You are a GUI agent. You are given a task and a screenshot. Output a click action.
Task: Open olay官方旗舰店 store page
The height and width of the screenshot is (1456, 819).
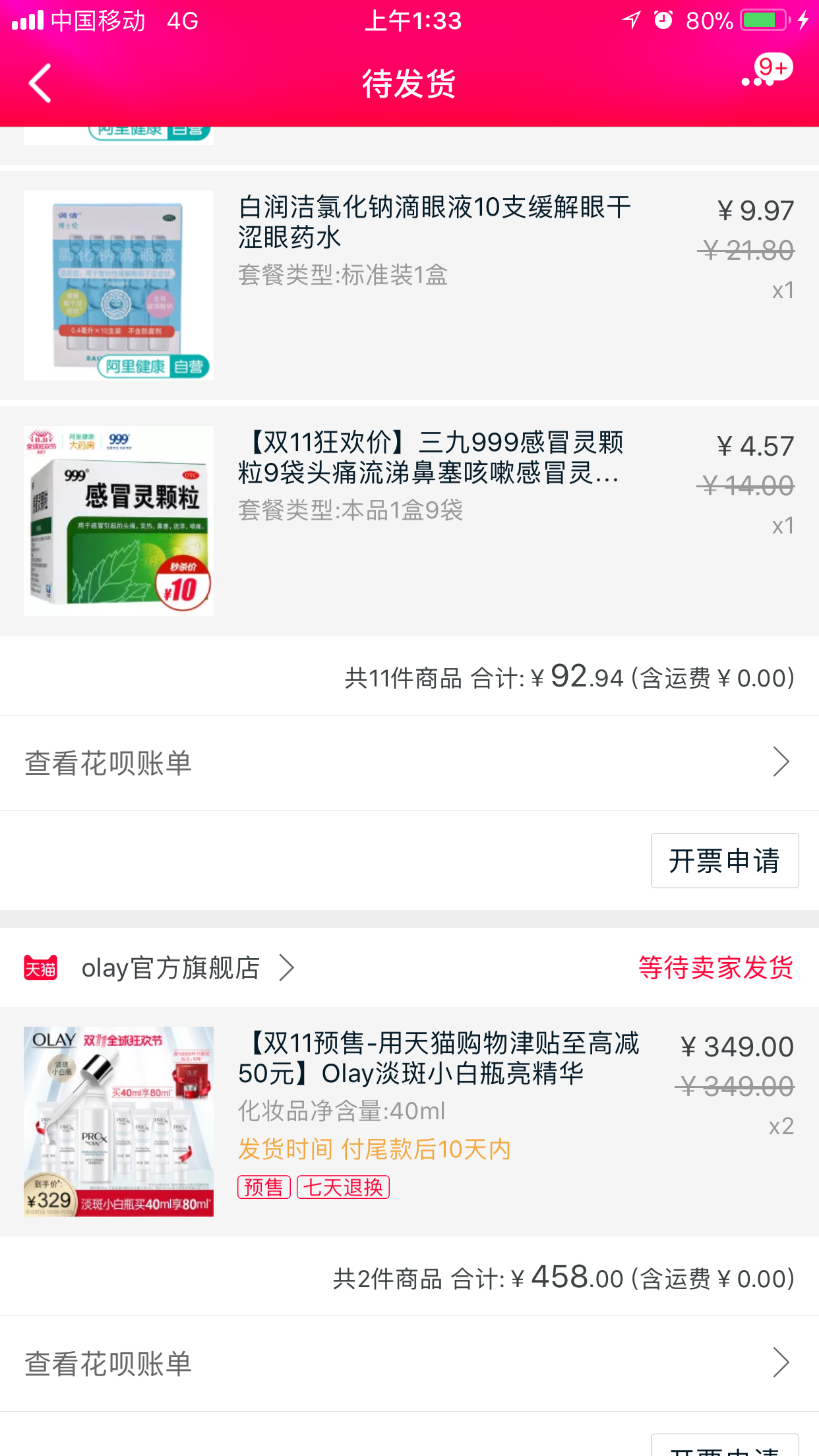[x=170, y=968]
